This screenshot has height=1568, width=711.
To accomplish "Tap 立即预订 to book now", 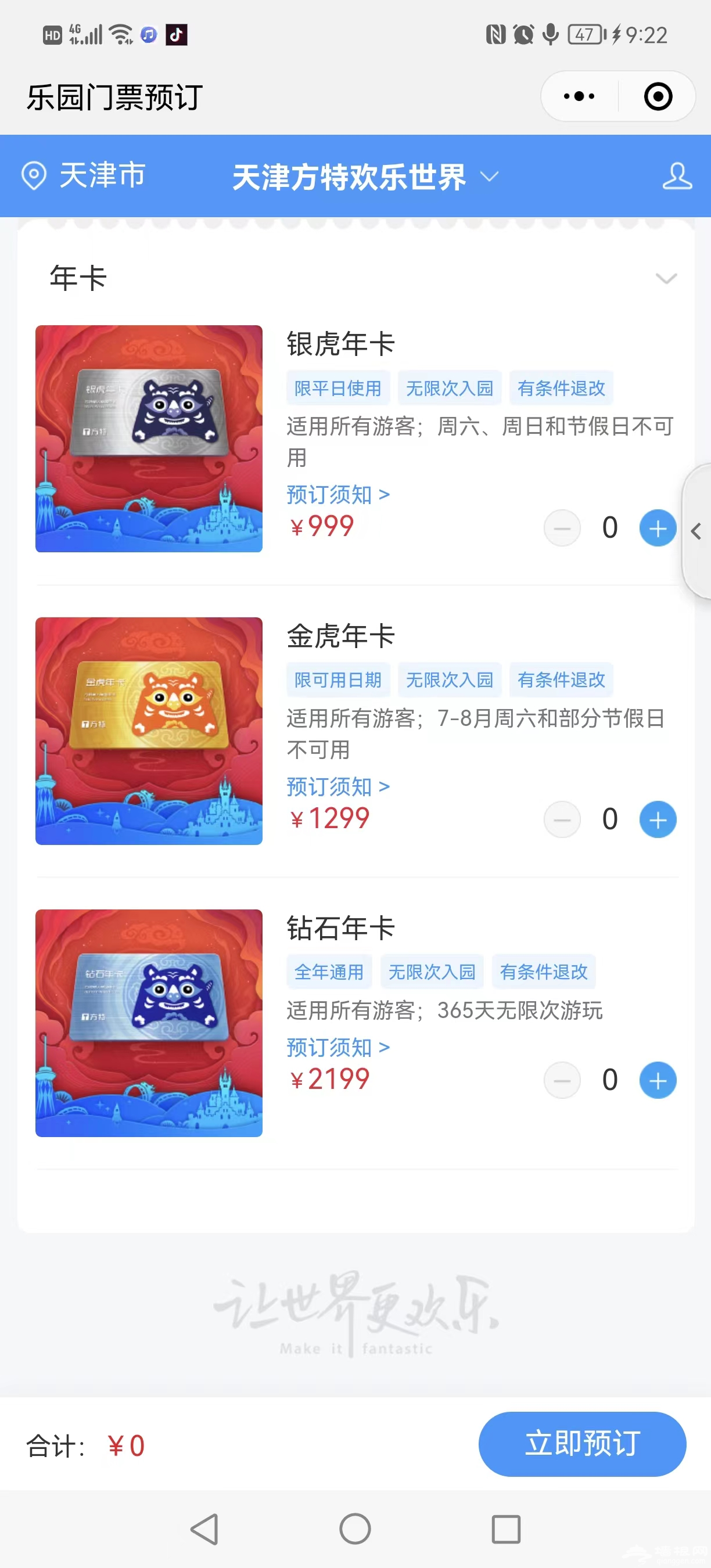I will 582,1444.
